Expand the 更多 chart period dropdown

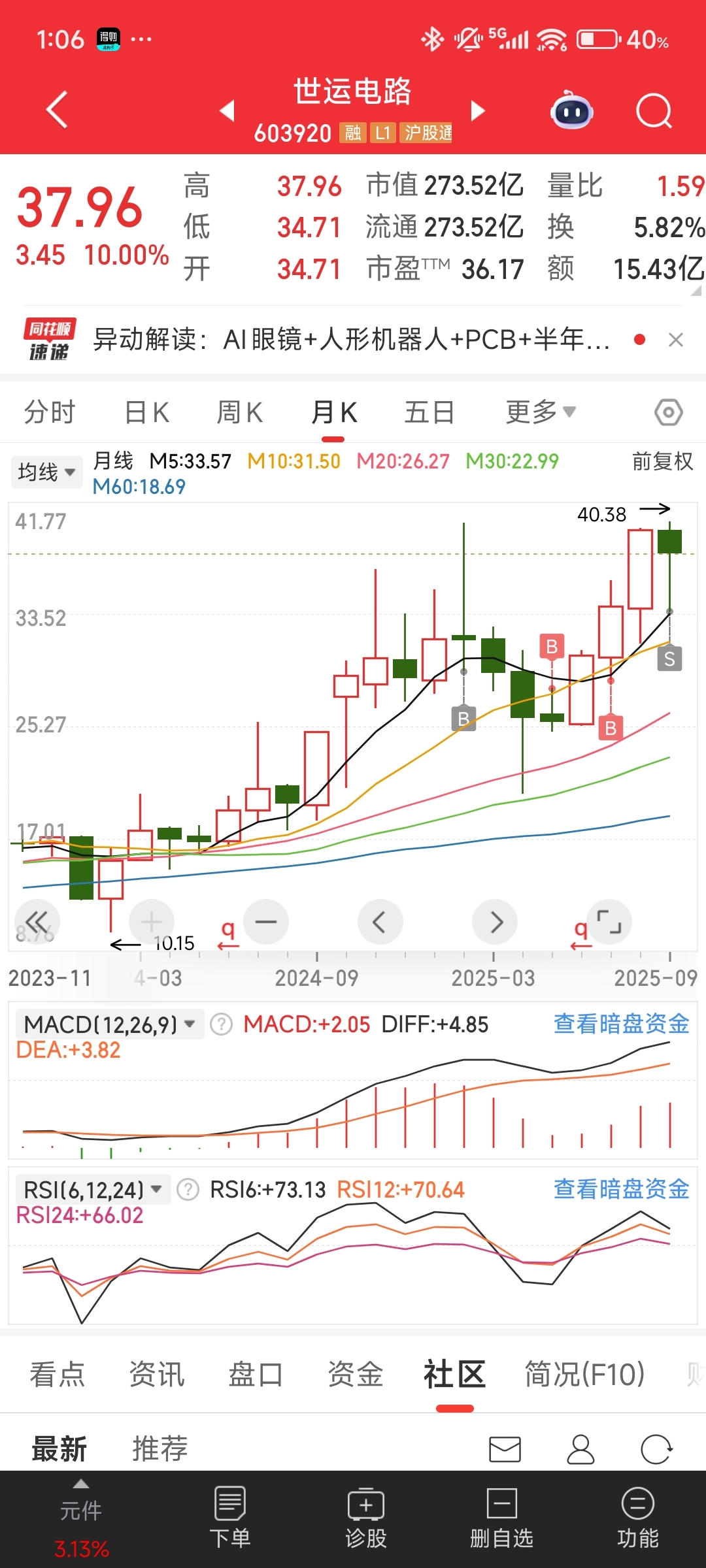point(541,412)
